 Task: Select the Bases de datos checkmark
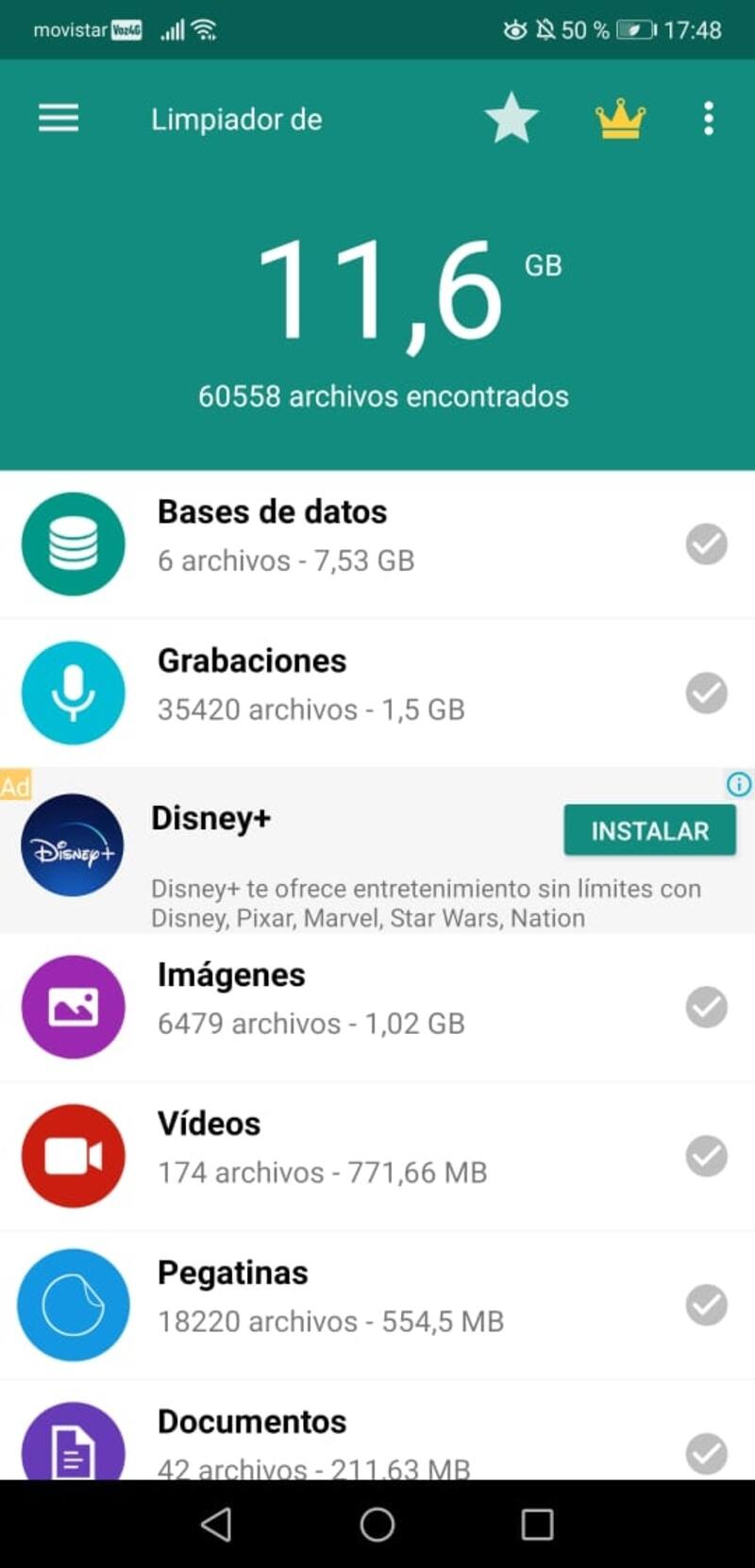[x=706, y=544]
